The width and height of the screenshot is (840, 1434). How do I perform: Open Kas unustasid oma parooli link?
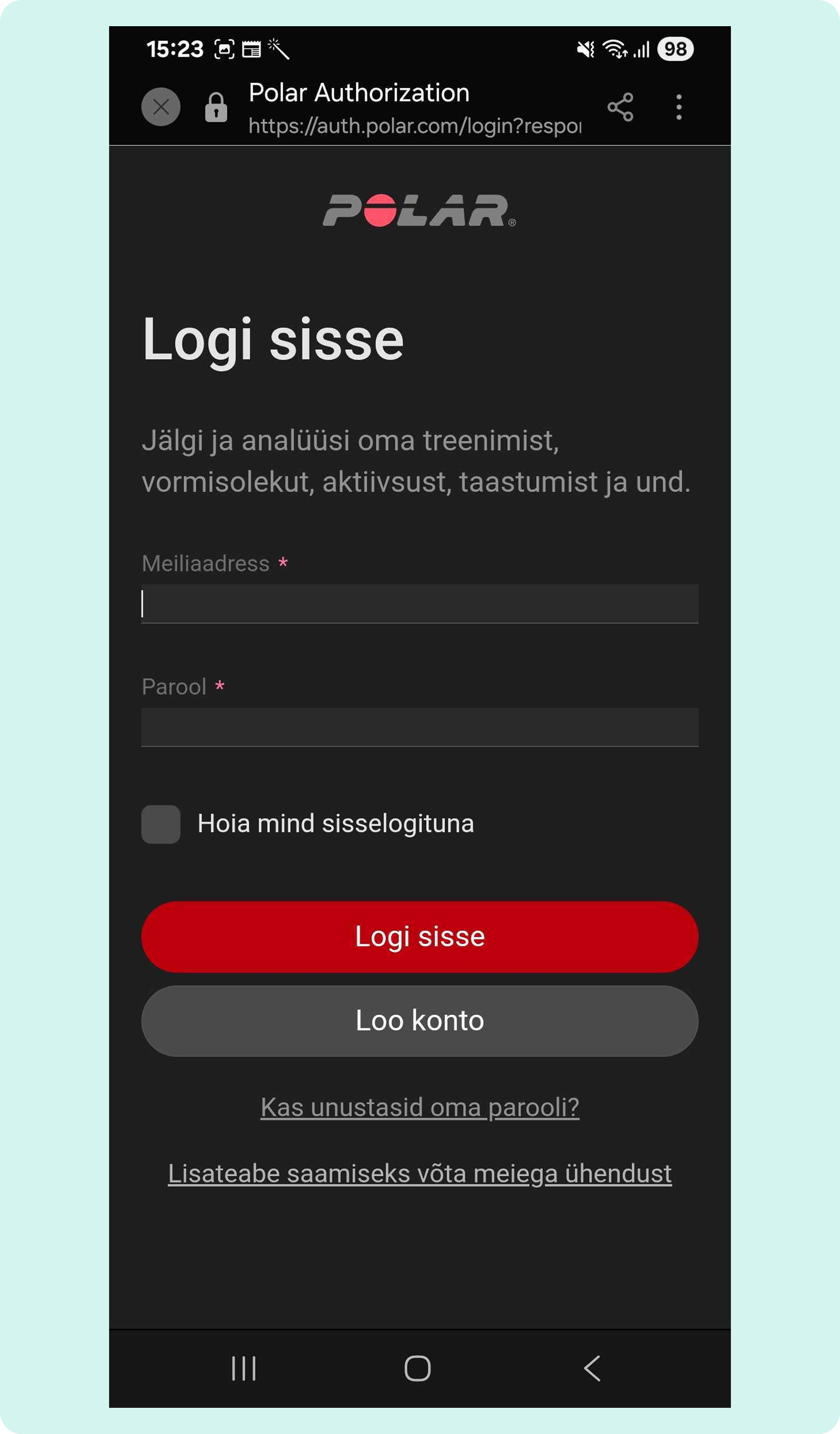click(x=419, y=1107)
